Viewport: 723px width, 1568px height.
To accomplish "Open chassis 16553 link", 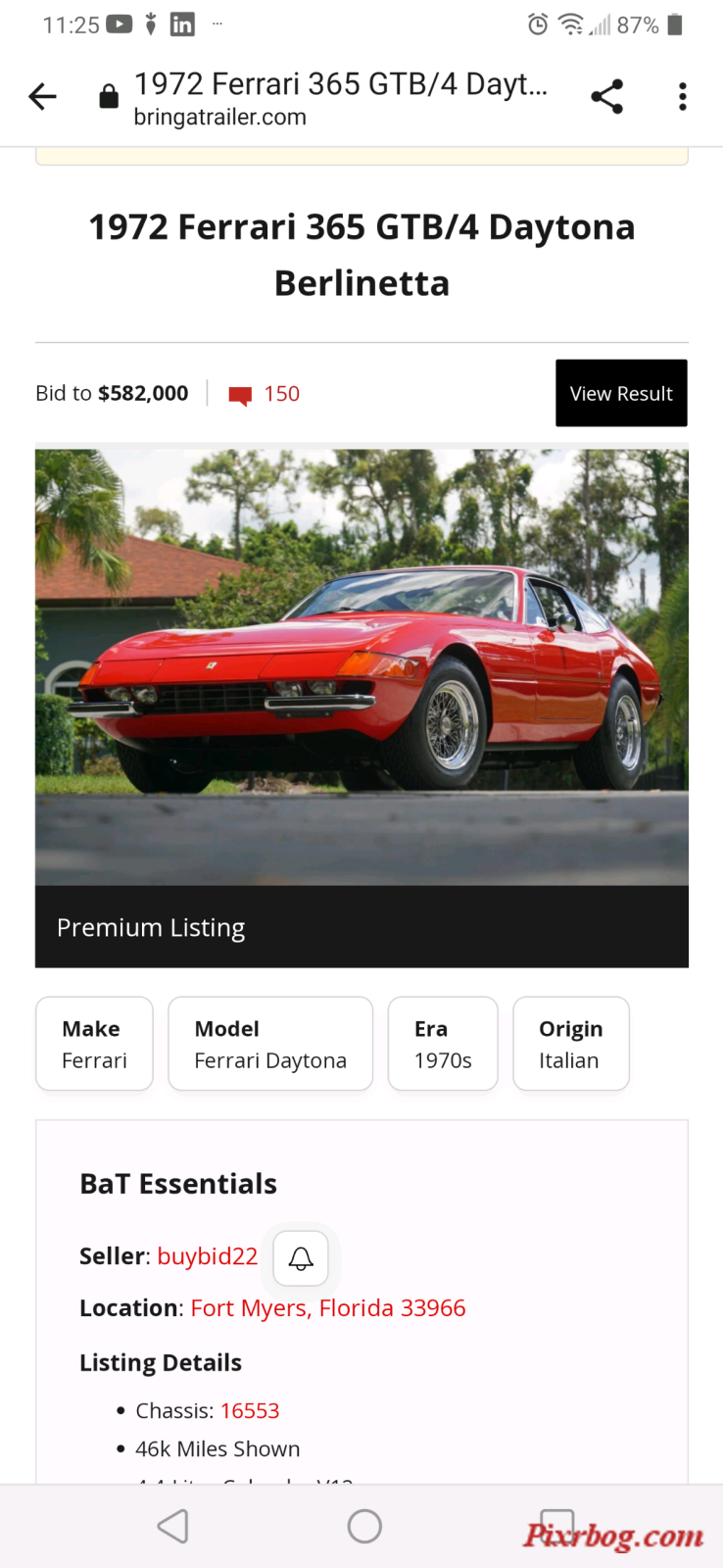I will (x=250, y=1411).
